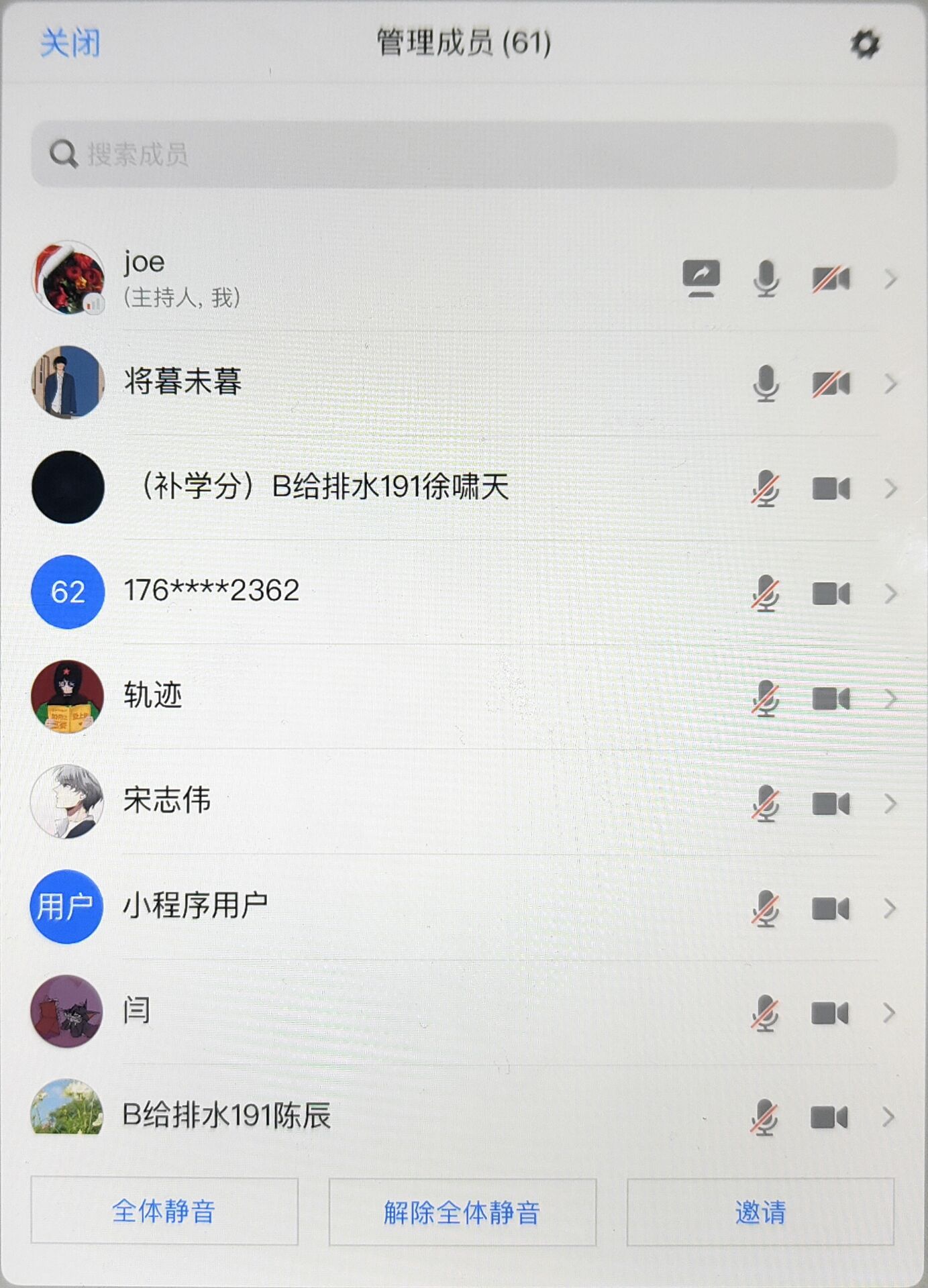Tap the camera icon for 176****2362
The image size is (928, 1288).
pyautogui.click(x=831, y=594)
